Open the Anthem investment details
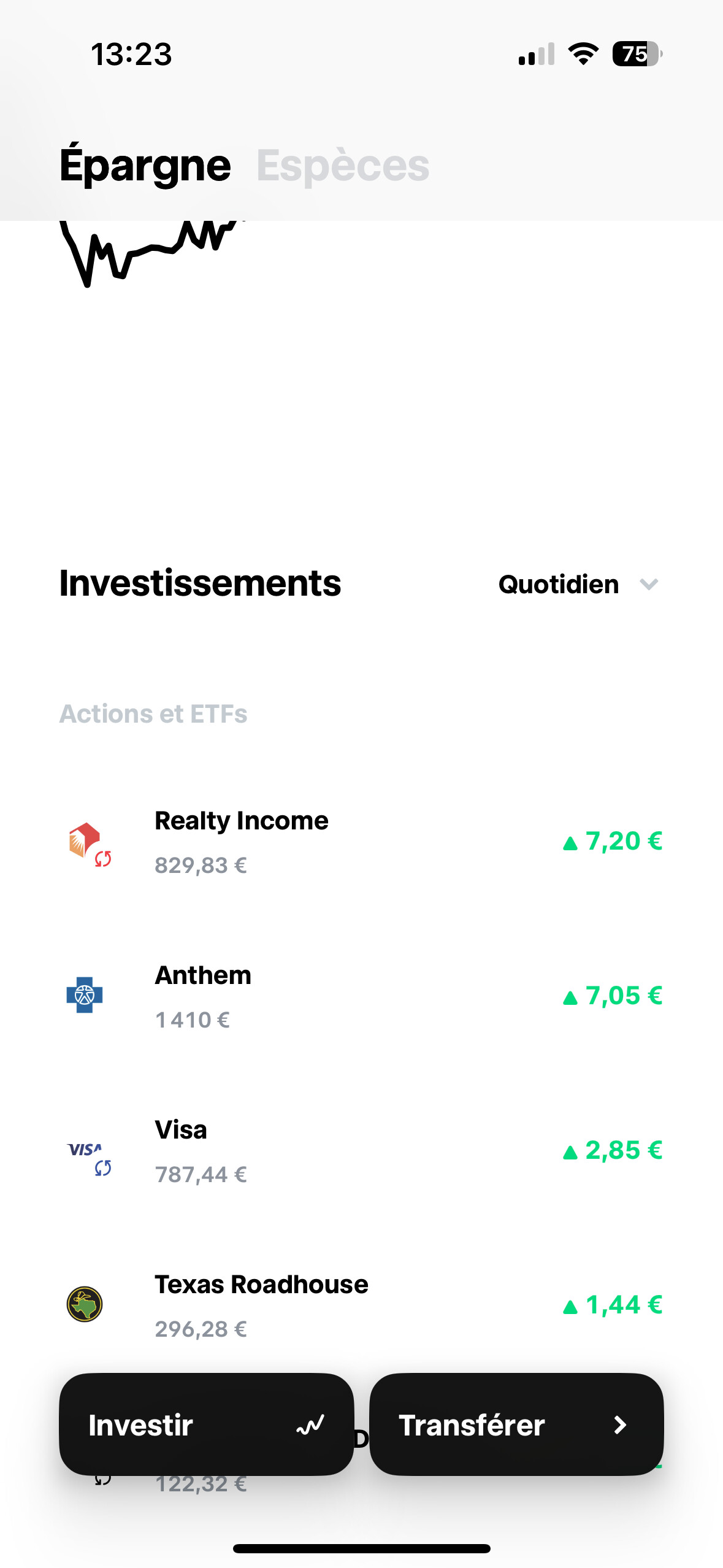Viewport: 723px width, 1568px height. (x=361, y=997)
